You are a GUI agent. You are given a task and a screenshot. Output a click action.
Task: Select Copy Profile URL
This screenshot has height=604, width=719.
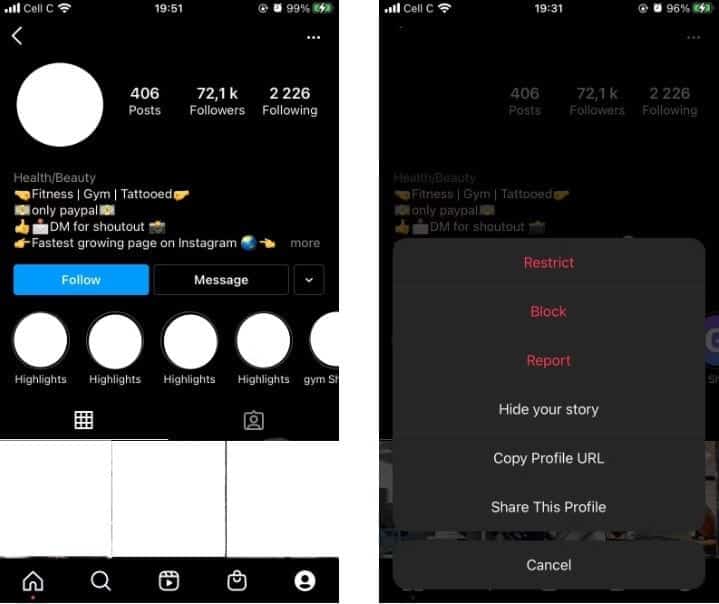pos(548,458)
